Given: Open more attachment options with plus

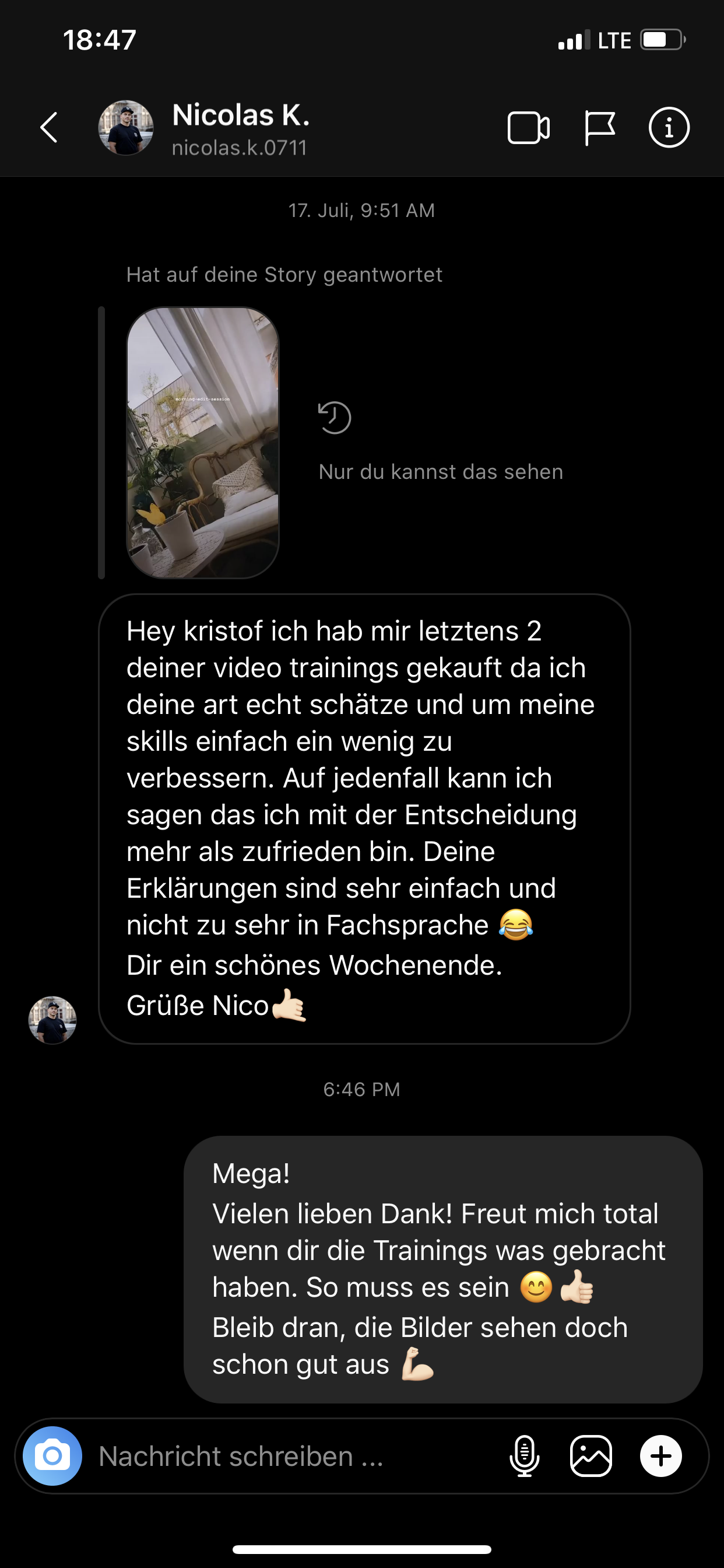Looking at the screenshot, I should [660, 1456].
